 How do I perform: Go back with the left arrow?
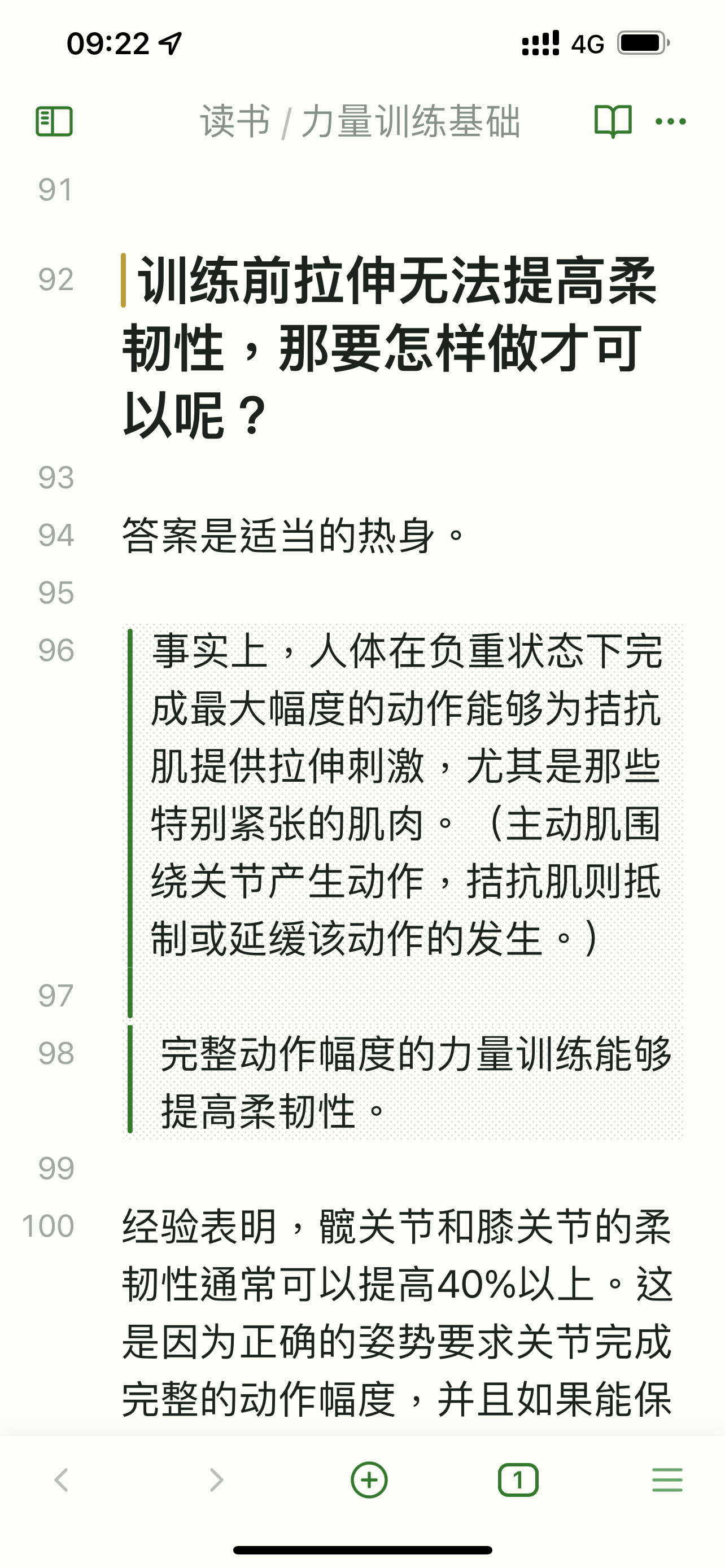coord(61,1480)
